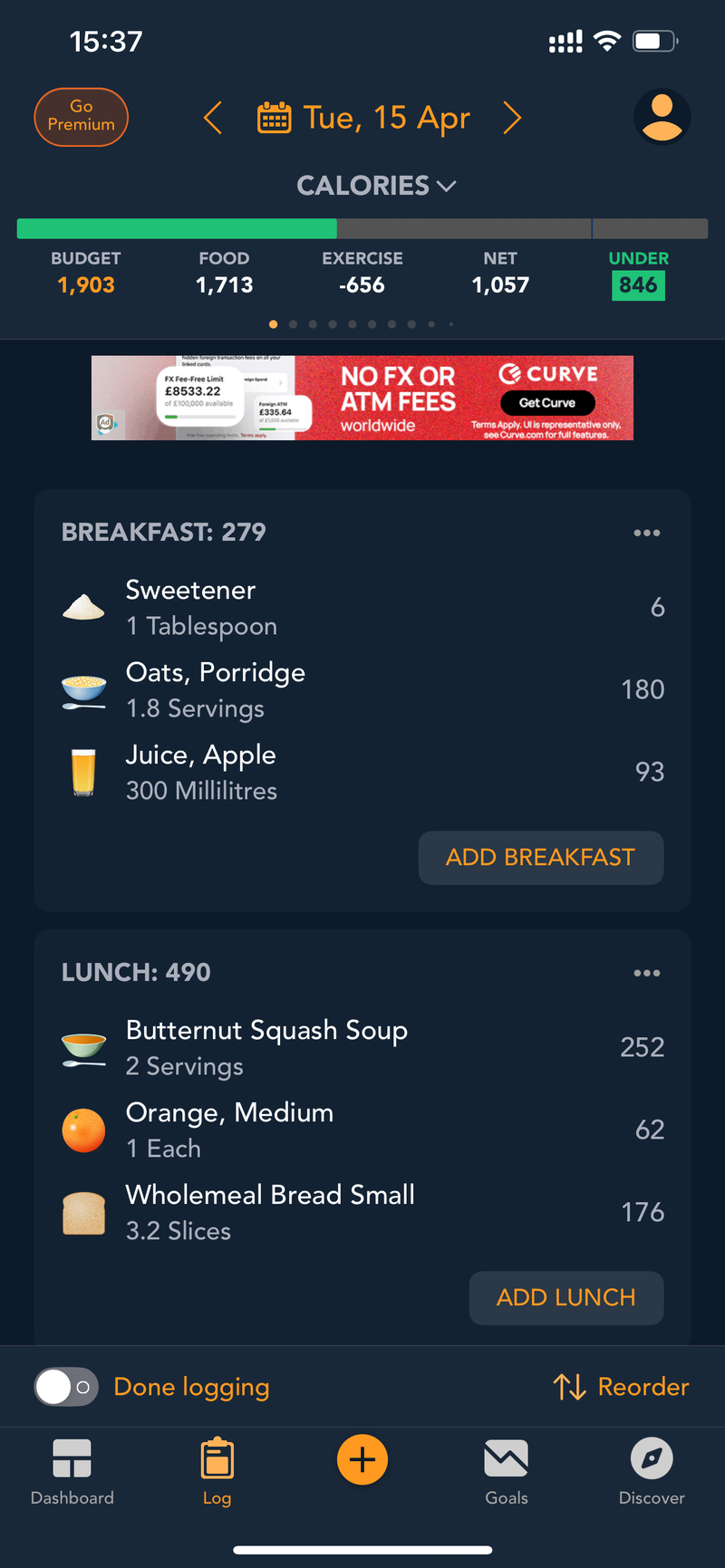Image resolution: width=725 pixels, height=1568 pixels.
Task: Tap Add Breakfast
Action: click(540, 857)
